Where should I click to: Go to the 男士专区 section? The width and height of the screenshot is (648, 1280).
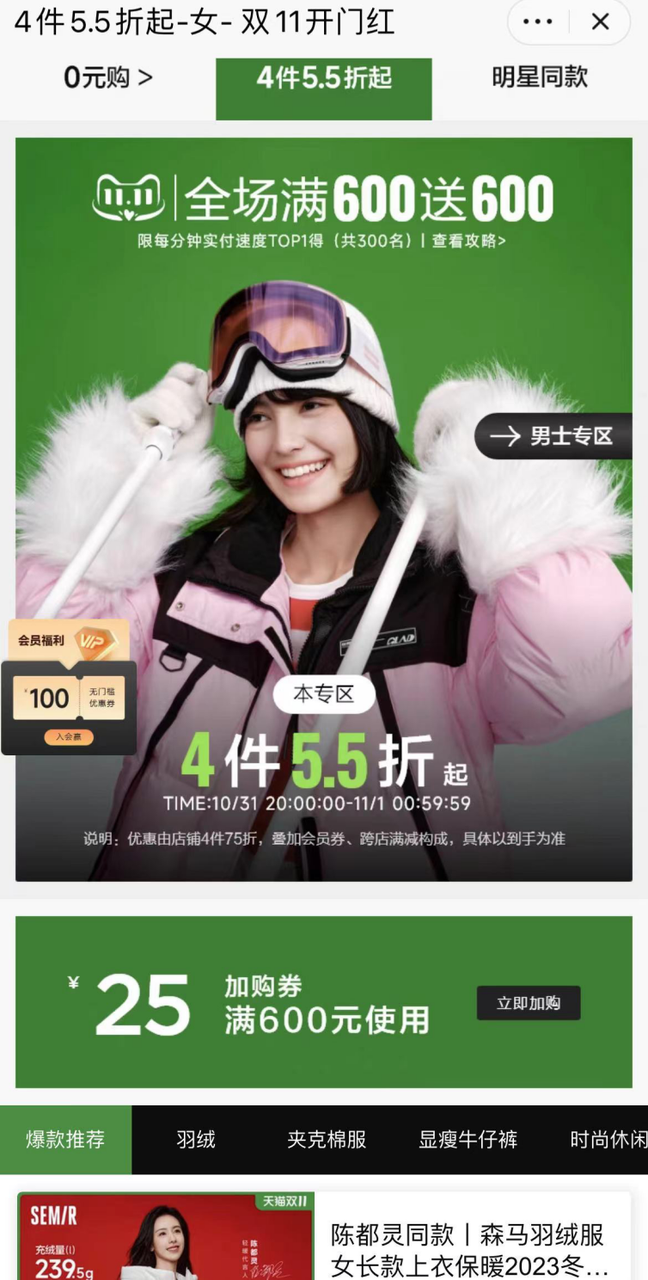point(553,436)
